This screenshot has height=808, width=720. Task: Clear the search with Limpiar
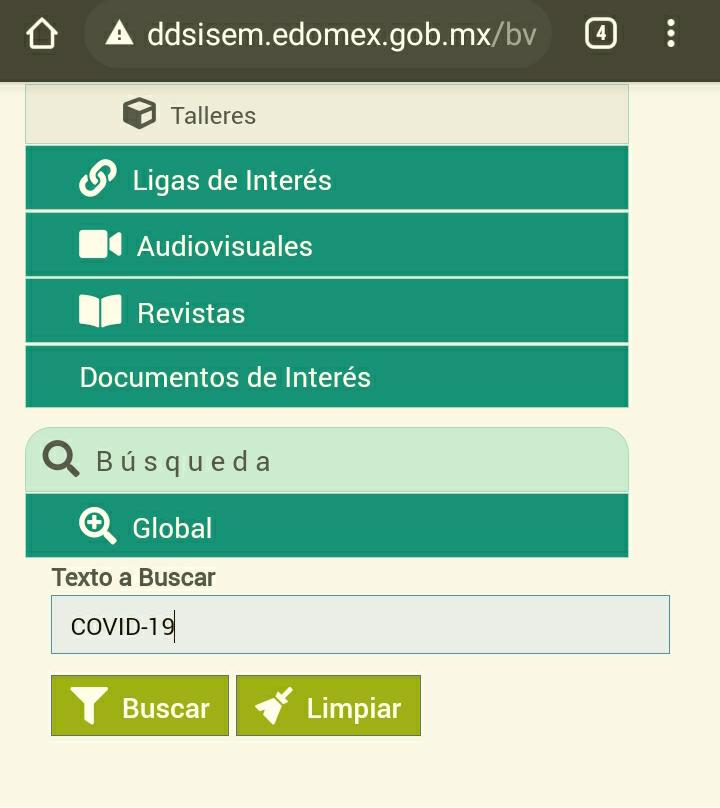click(328, 707)
